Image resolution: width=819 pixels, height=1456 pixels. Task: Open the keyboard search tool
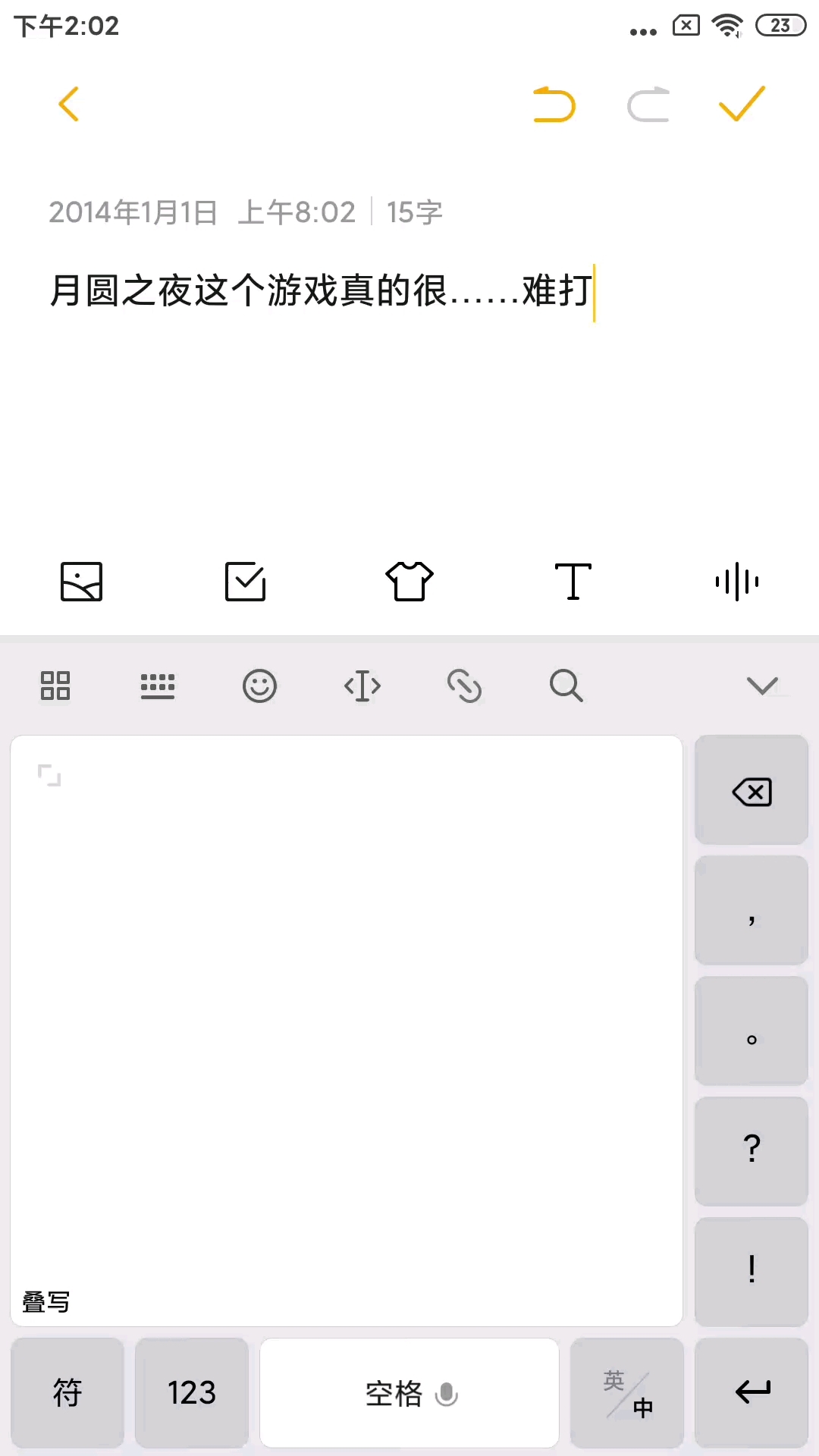[566, 686]
